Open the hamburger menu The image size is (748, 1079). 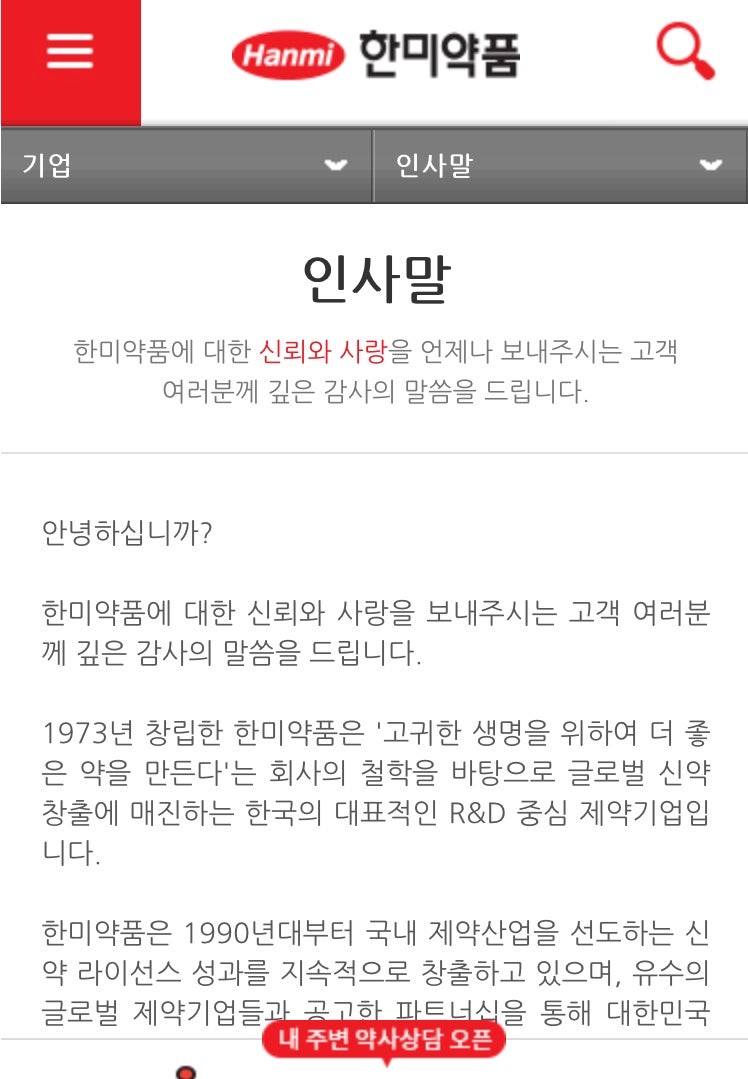coord(70,52)
